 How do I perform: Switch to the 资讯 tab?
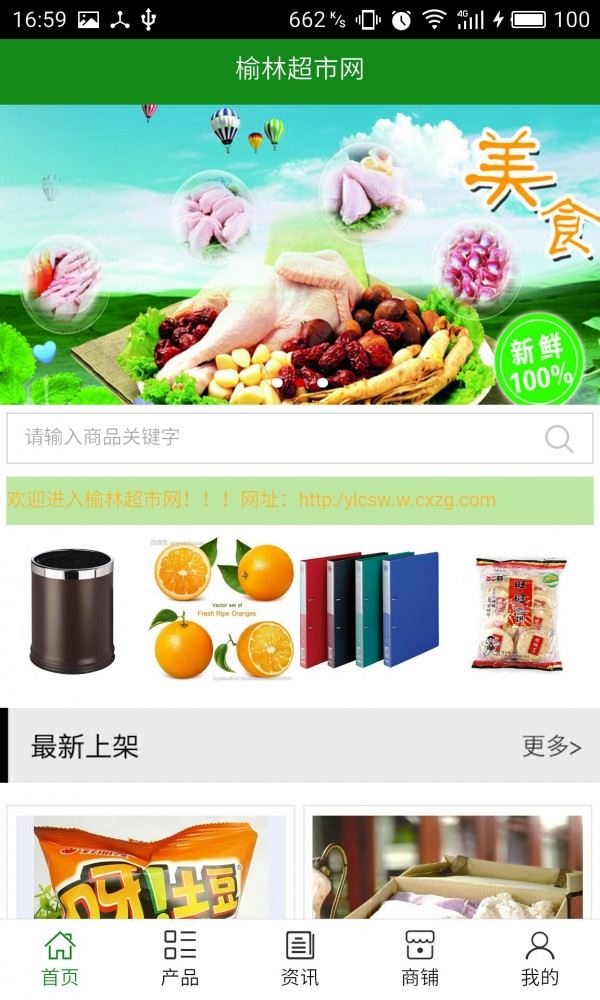[300, 958]
